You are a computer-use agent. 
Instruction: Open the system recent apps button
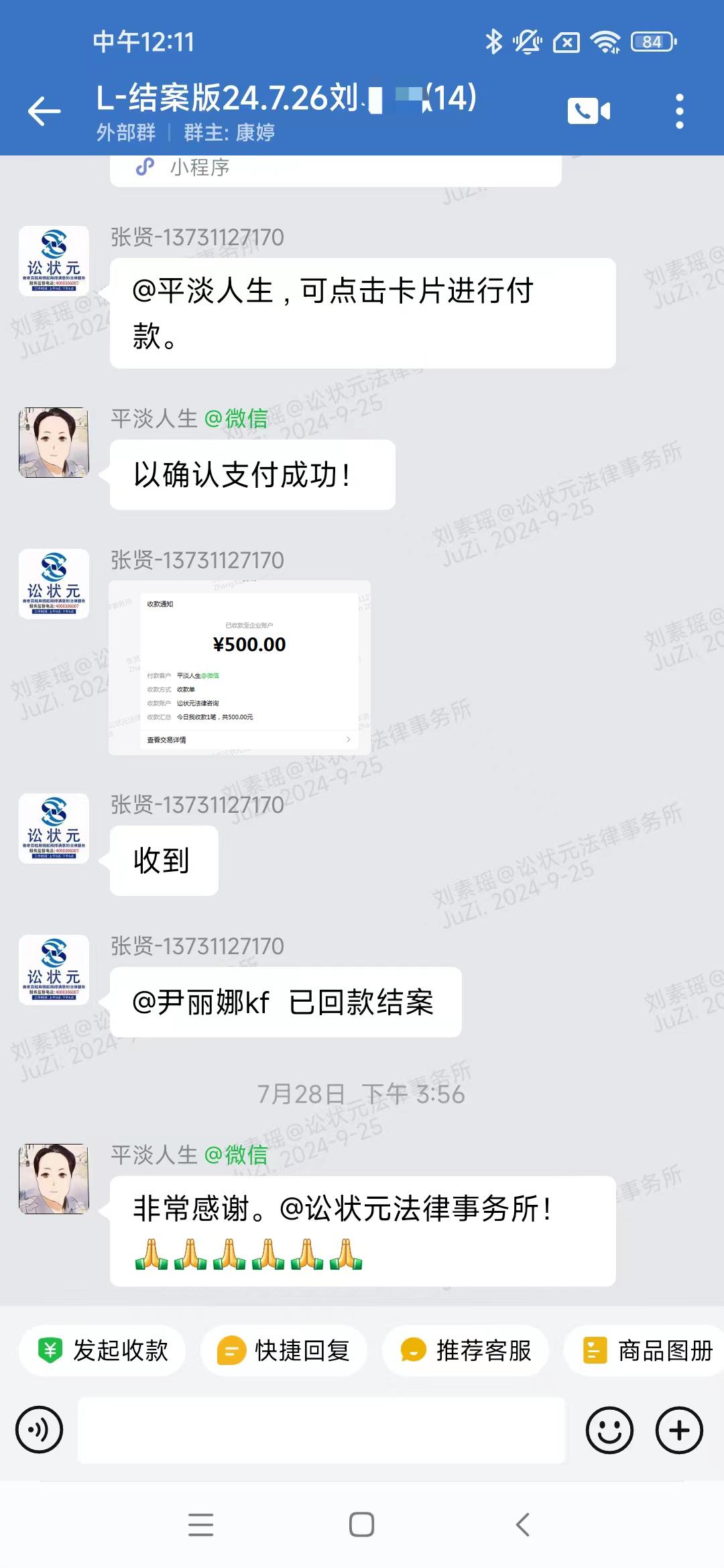pos(200,1524)
